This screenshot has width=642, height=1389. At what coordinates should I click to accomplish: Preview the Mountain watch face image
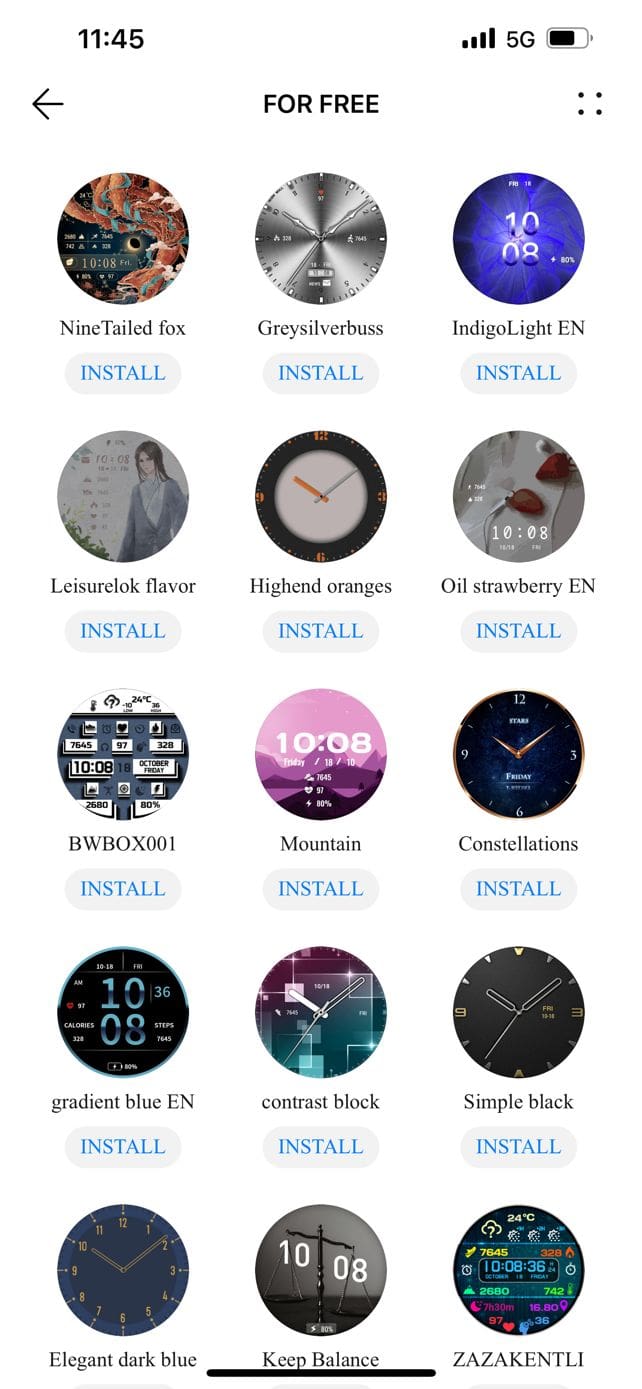321,754
